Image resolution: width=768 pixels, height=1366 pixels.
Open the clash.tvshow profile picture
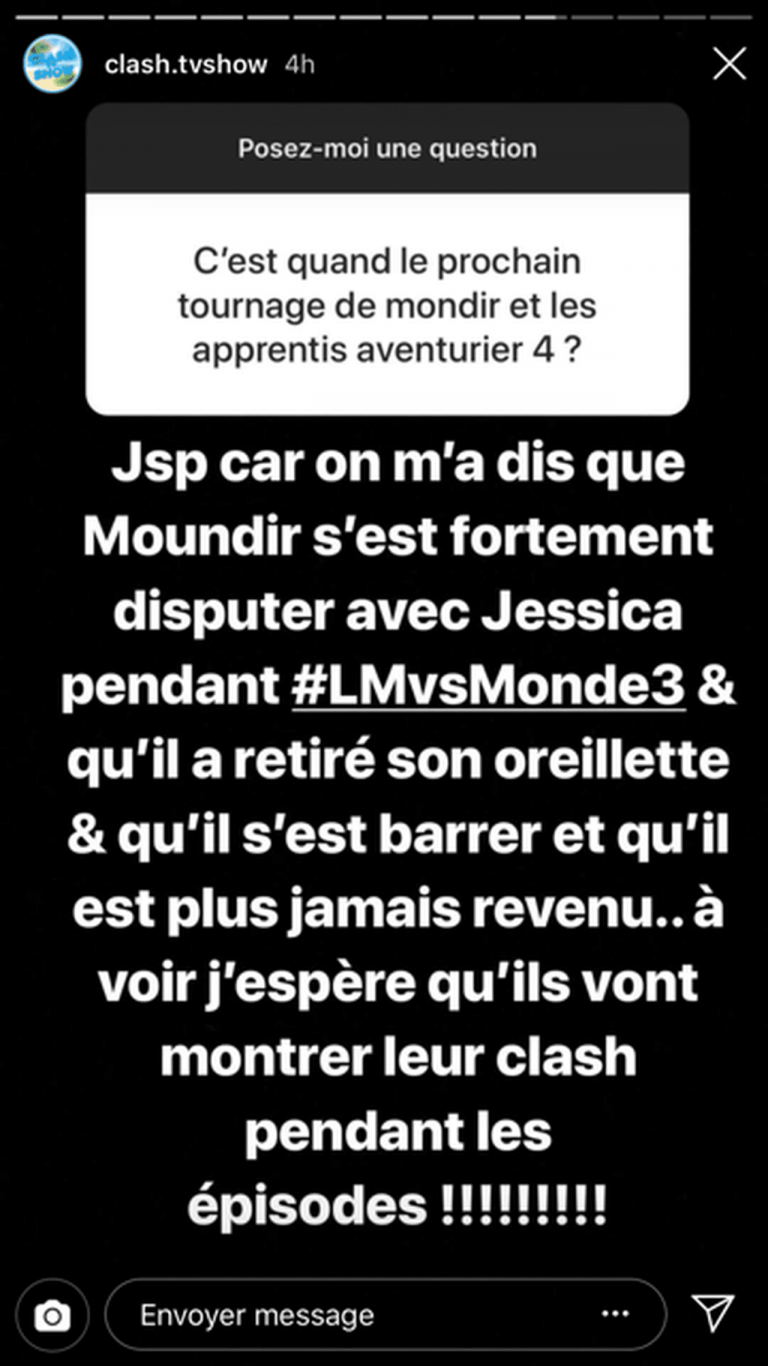point(52,64)
